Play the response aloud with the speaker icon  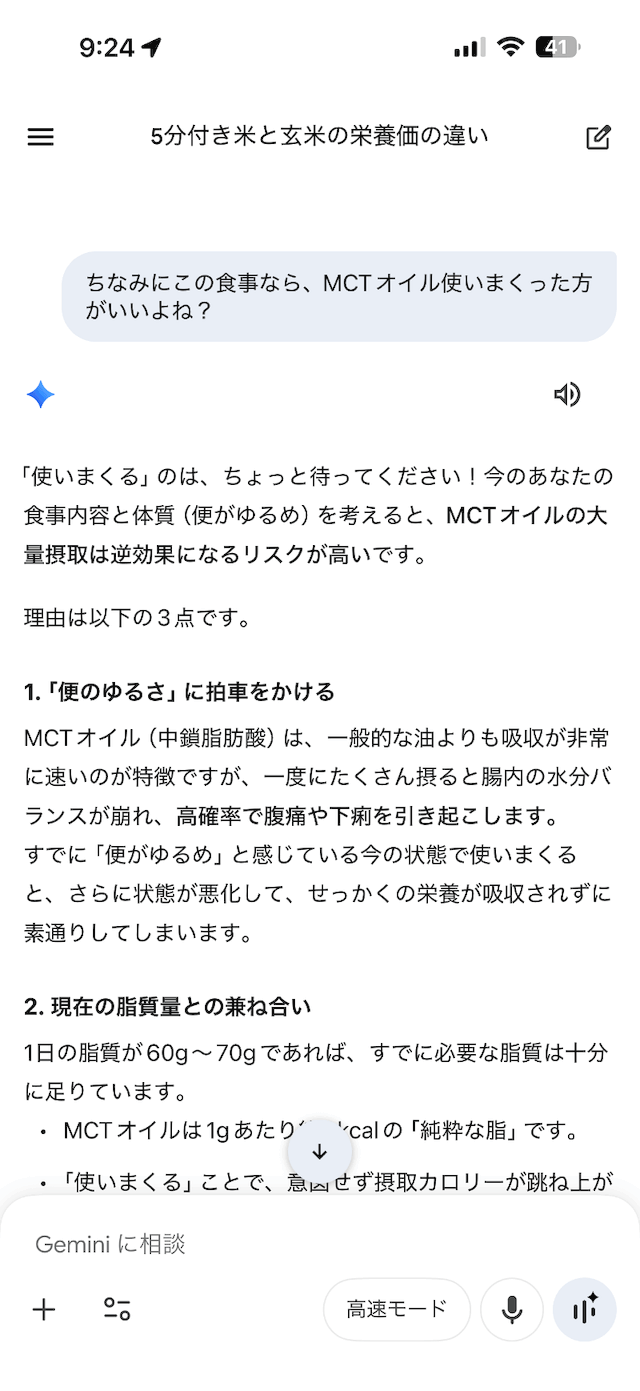(567, 395)
